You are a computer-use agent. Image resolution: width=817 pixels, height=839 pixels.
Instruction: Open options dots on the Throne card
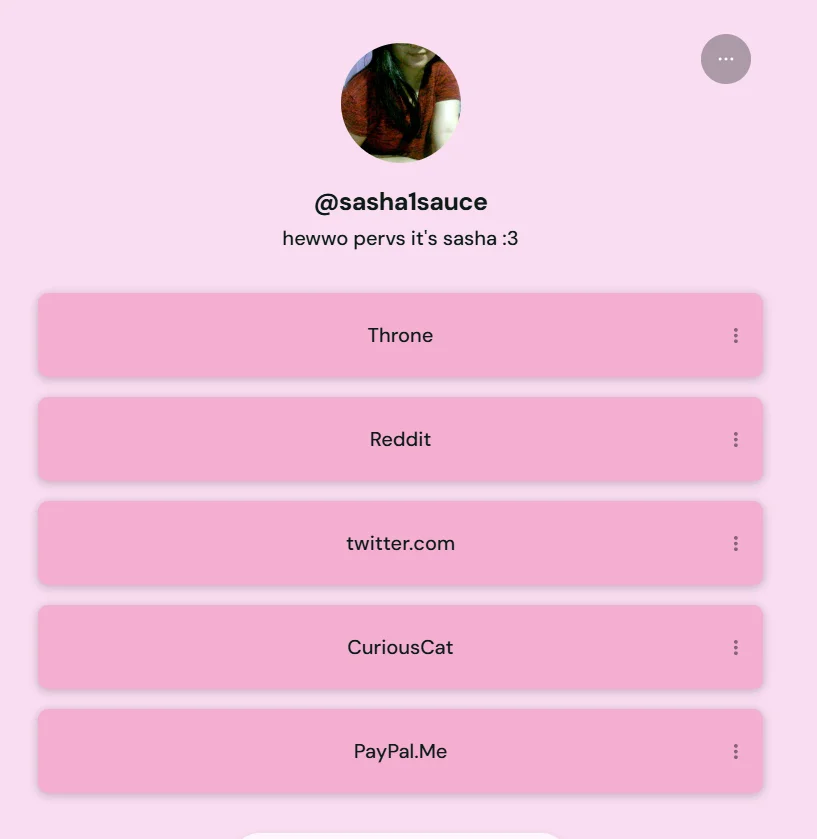tap(736, 335)
